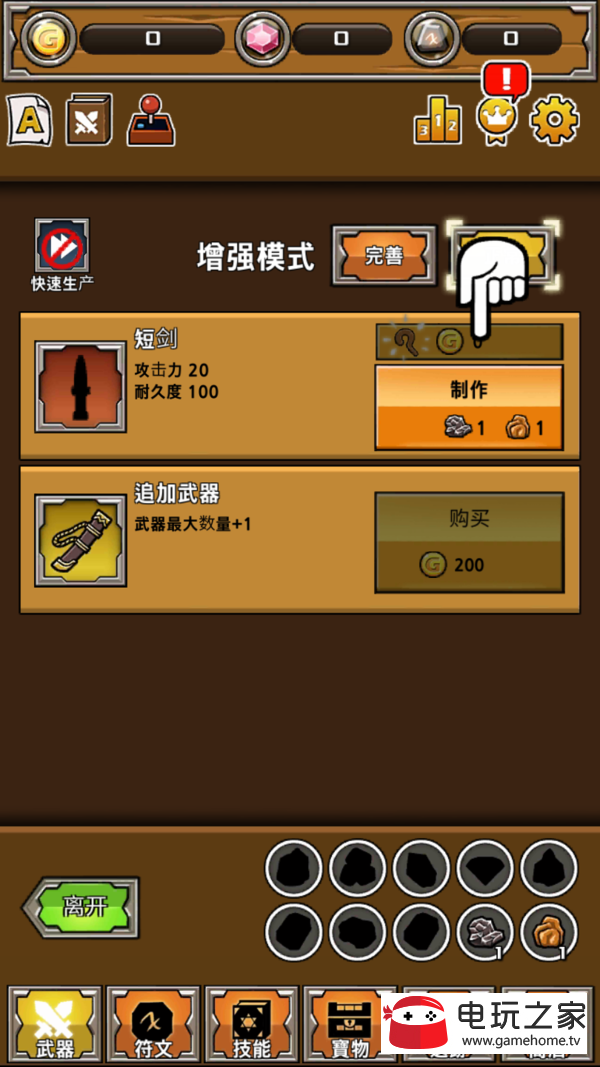Select the gray ore material slot
Screen dimensions: 600x1067
485,932
